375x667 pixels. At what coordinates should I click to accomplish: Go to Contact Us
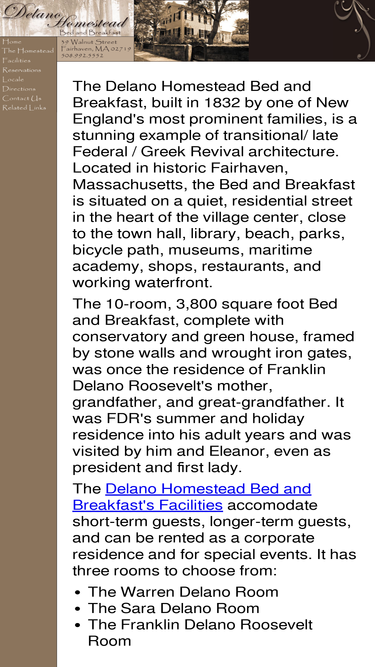(x=22, y=98)
